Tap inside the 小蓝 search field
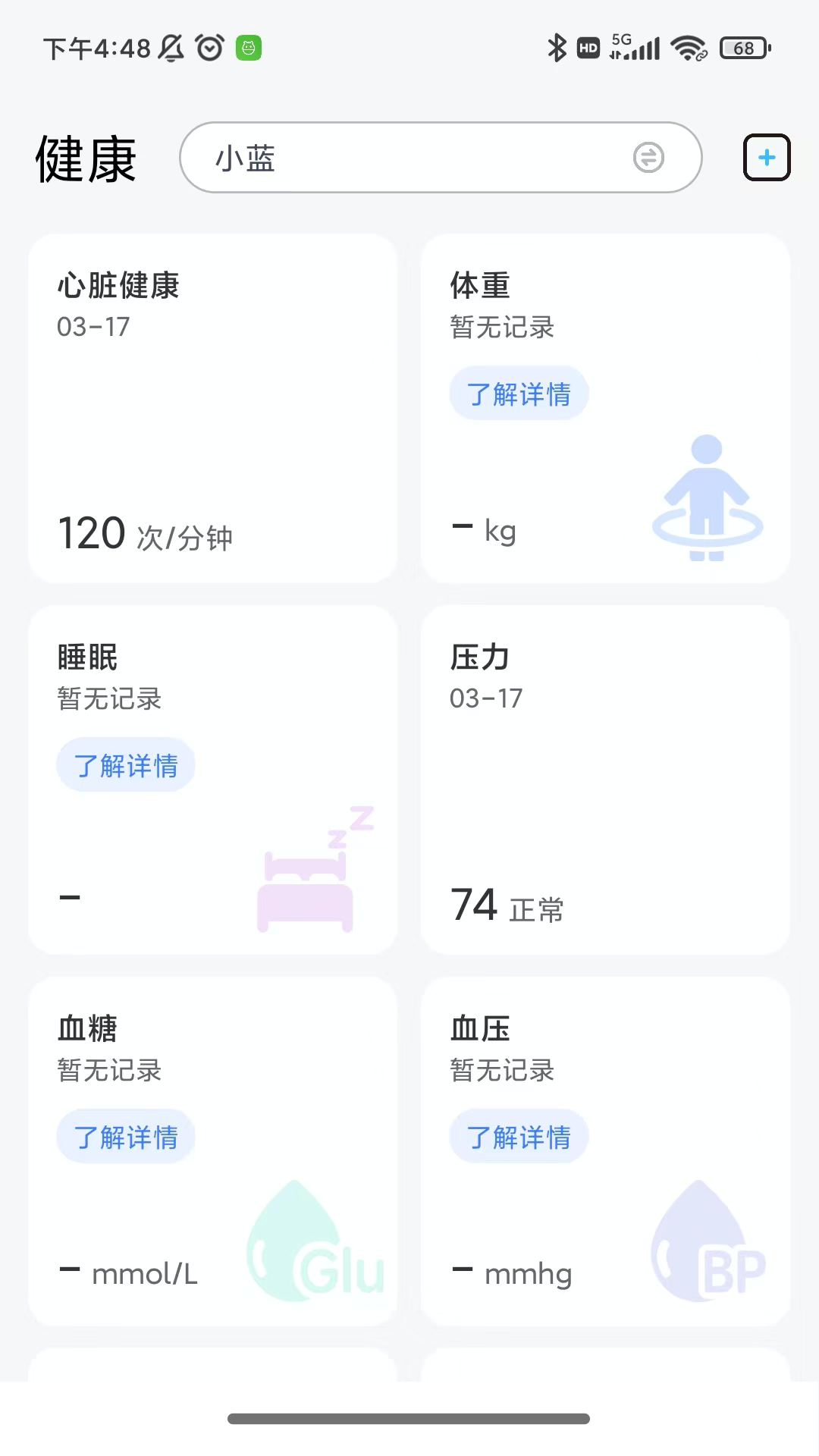This screenshot has width=819, height=1456. [x=379, y=158]
